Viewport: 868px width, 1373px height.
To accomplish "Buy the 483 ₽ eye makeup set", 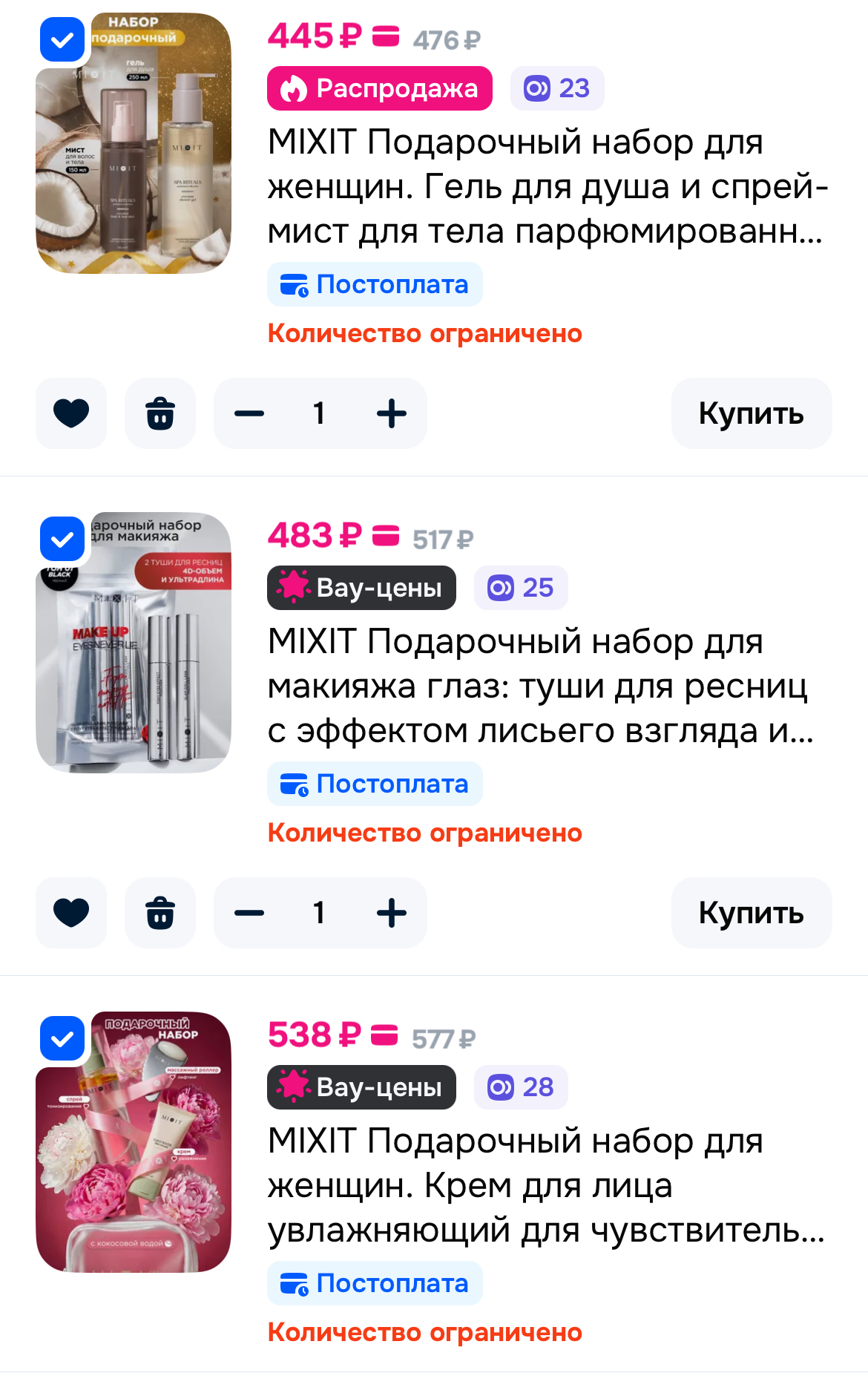I will pyautogui.click(x=751, y=913).
